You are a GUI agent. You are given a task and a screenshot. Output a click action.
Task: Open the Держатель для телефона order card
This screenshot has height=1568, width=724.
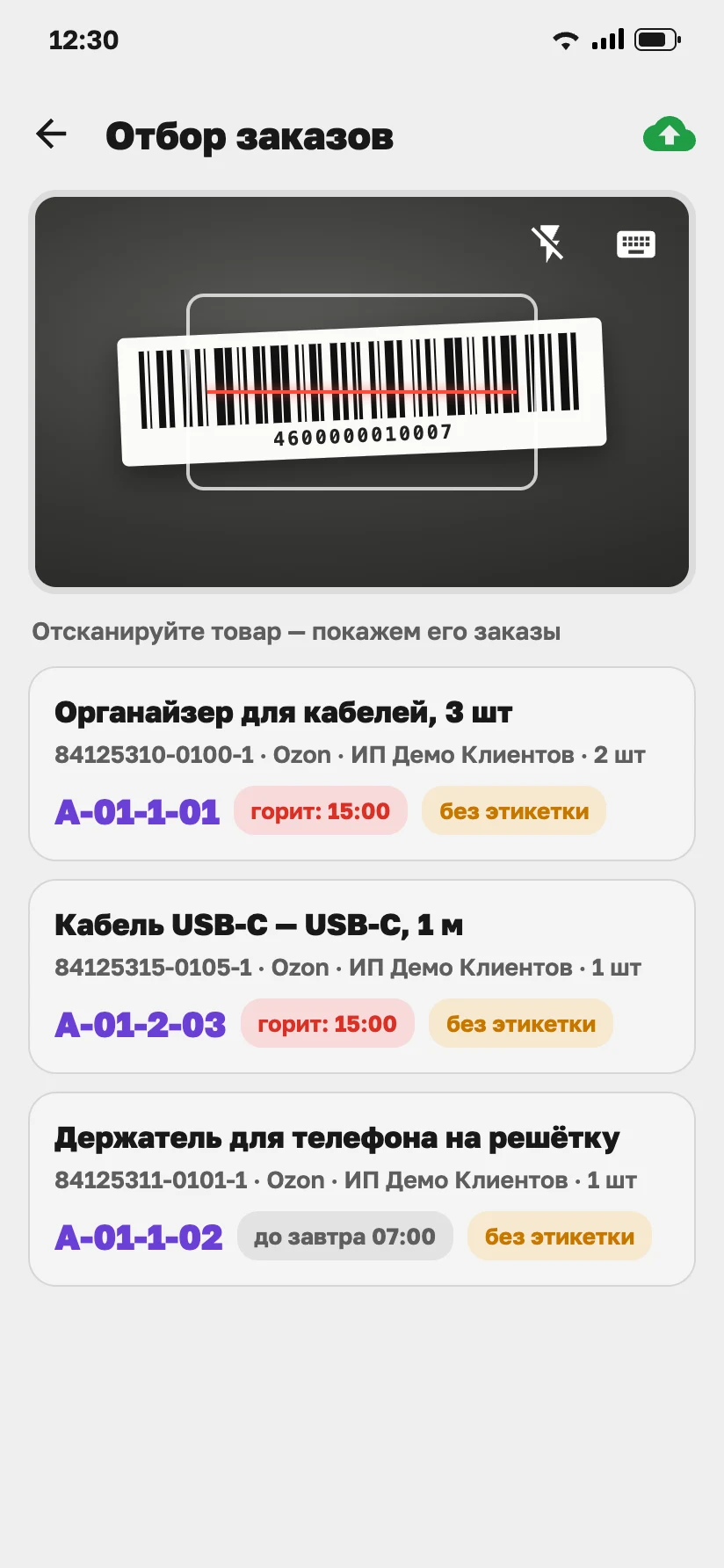(362, 1189)
